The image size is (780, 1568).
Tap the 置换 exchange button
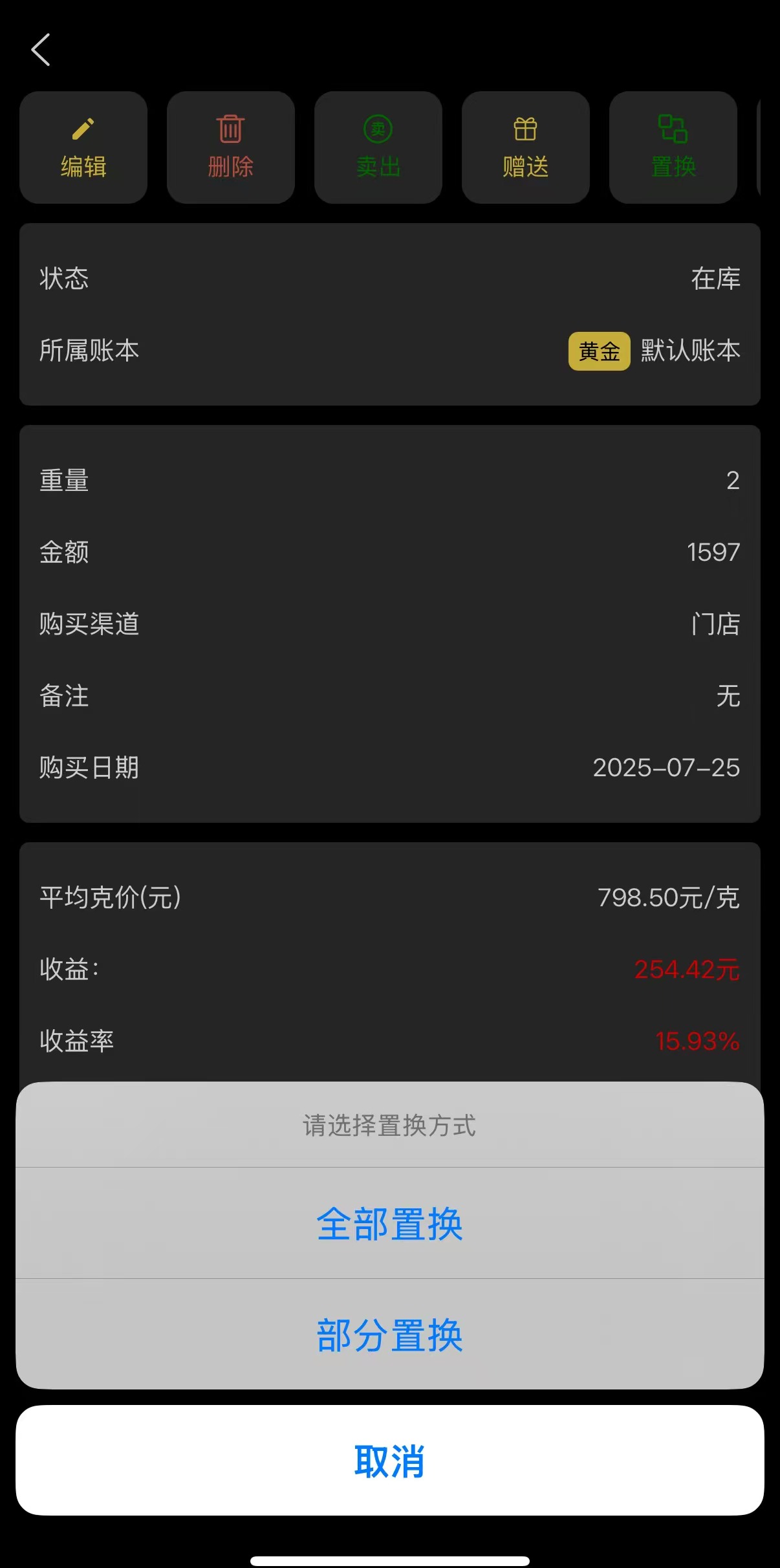(673, 147)
